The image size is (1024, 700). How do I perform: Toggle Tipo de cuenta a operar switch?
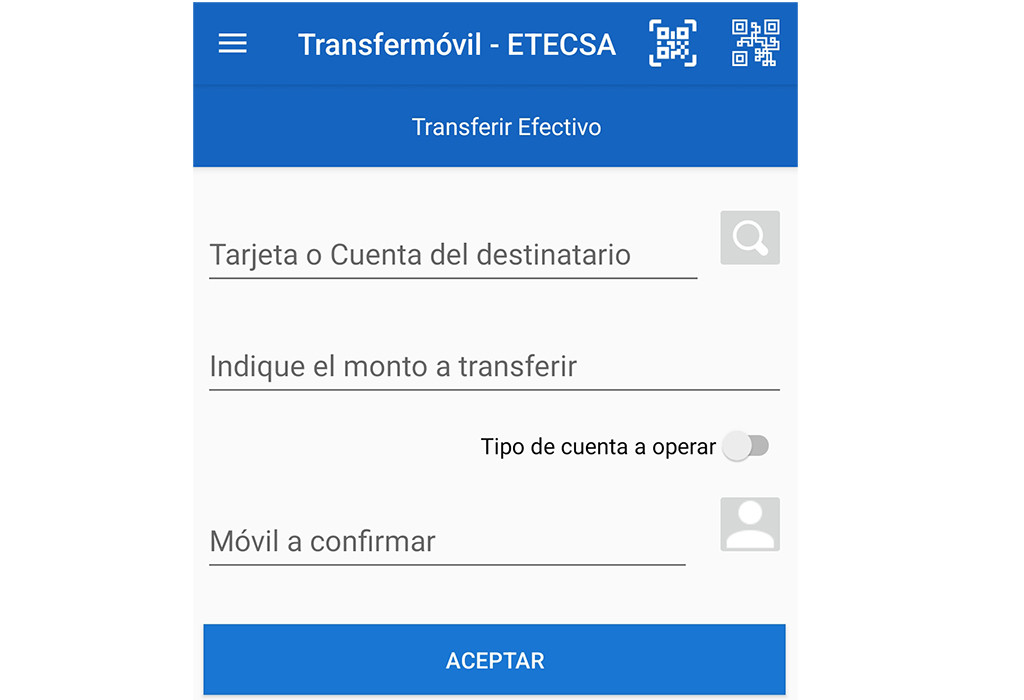pos(746,447)
